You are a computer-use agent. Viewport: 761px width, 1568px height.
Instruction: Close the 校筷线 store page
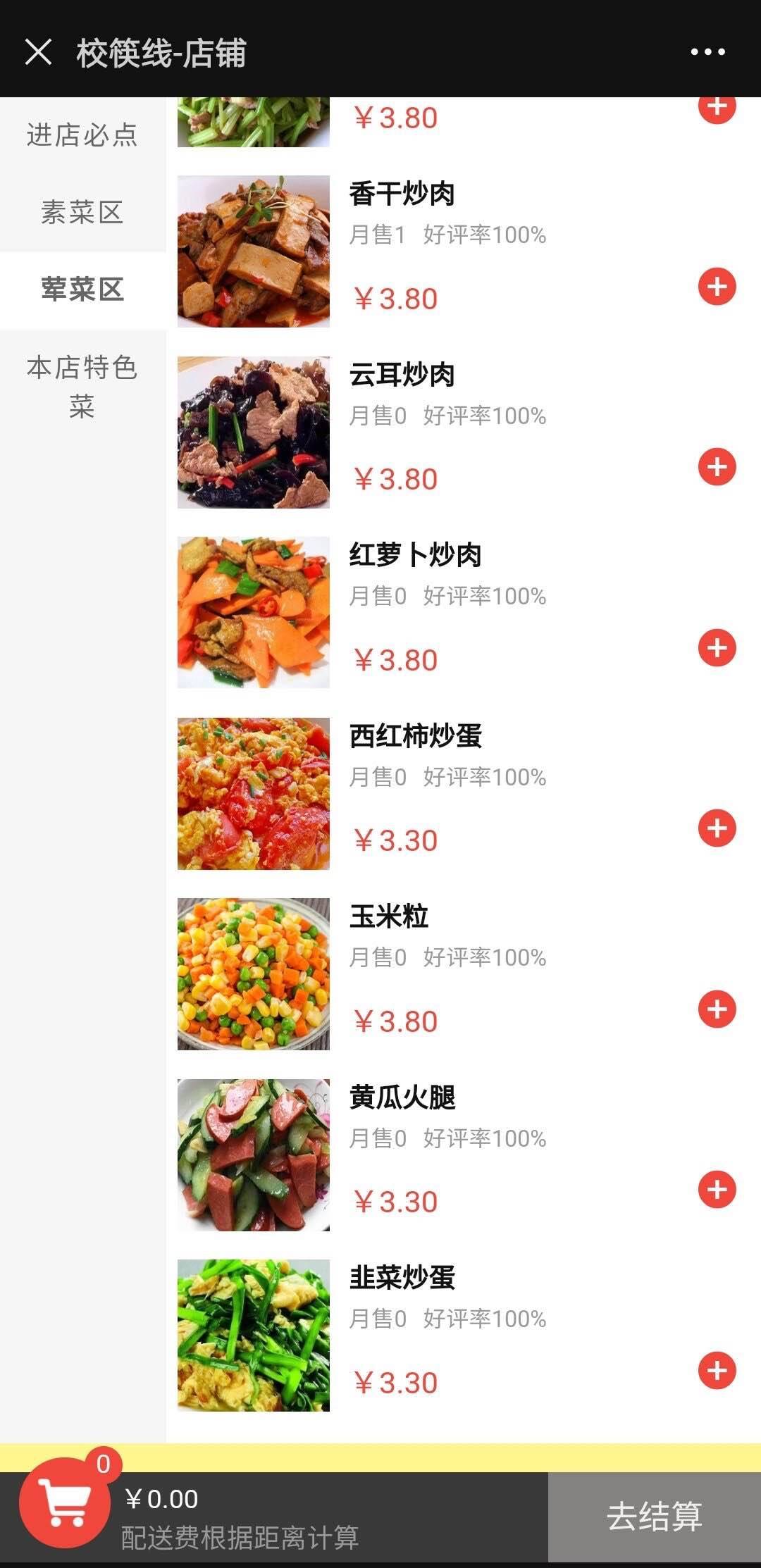(x=38, y=52)
